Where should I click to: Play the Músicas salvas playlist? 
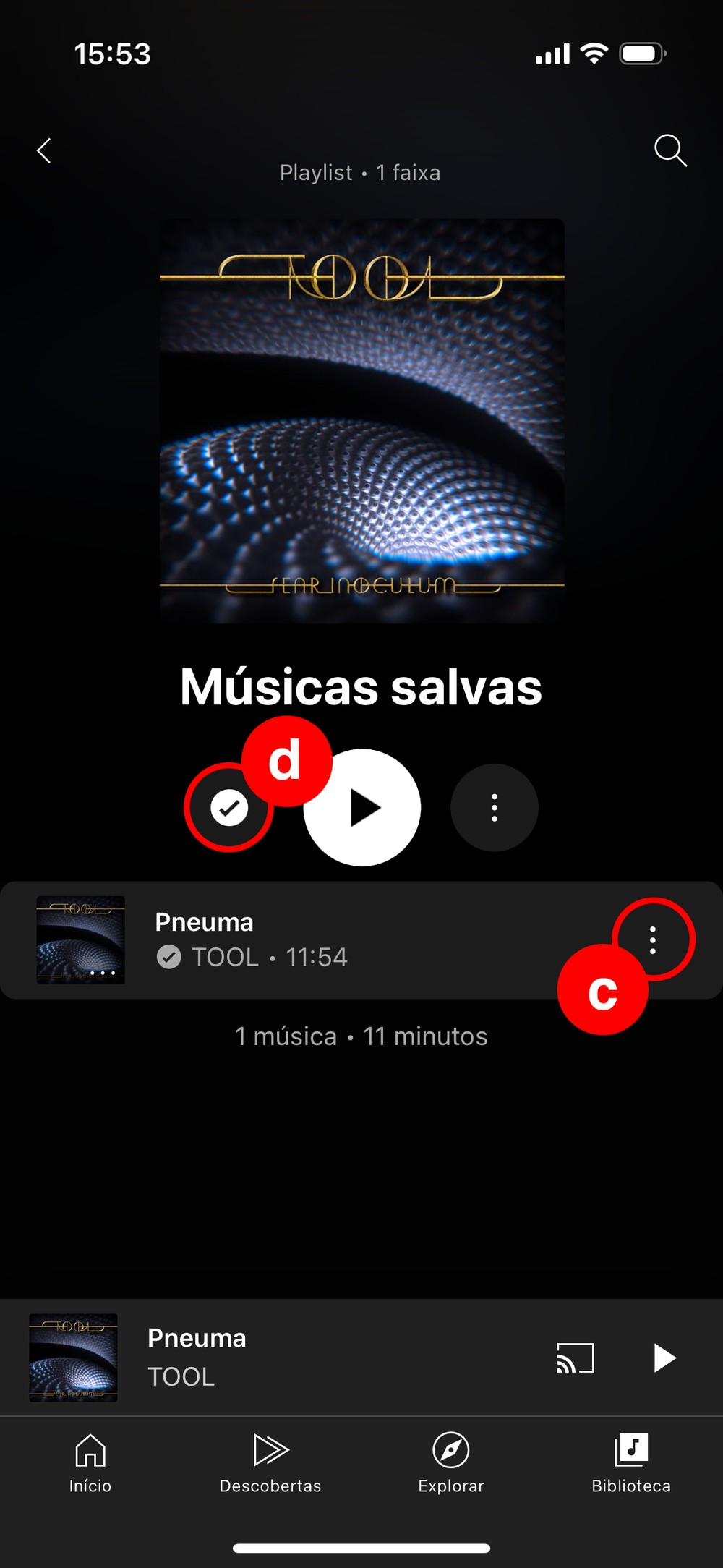coord(362,808)
